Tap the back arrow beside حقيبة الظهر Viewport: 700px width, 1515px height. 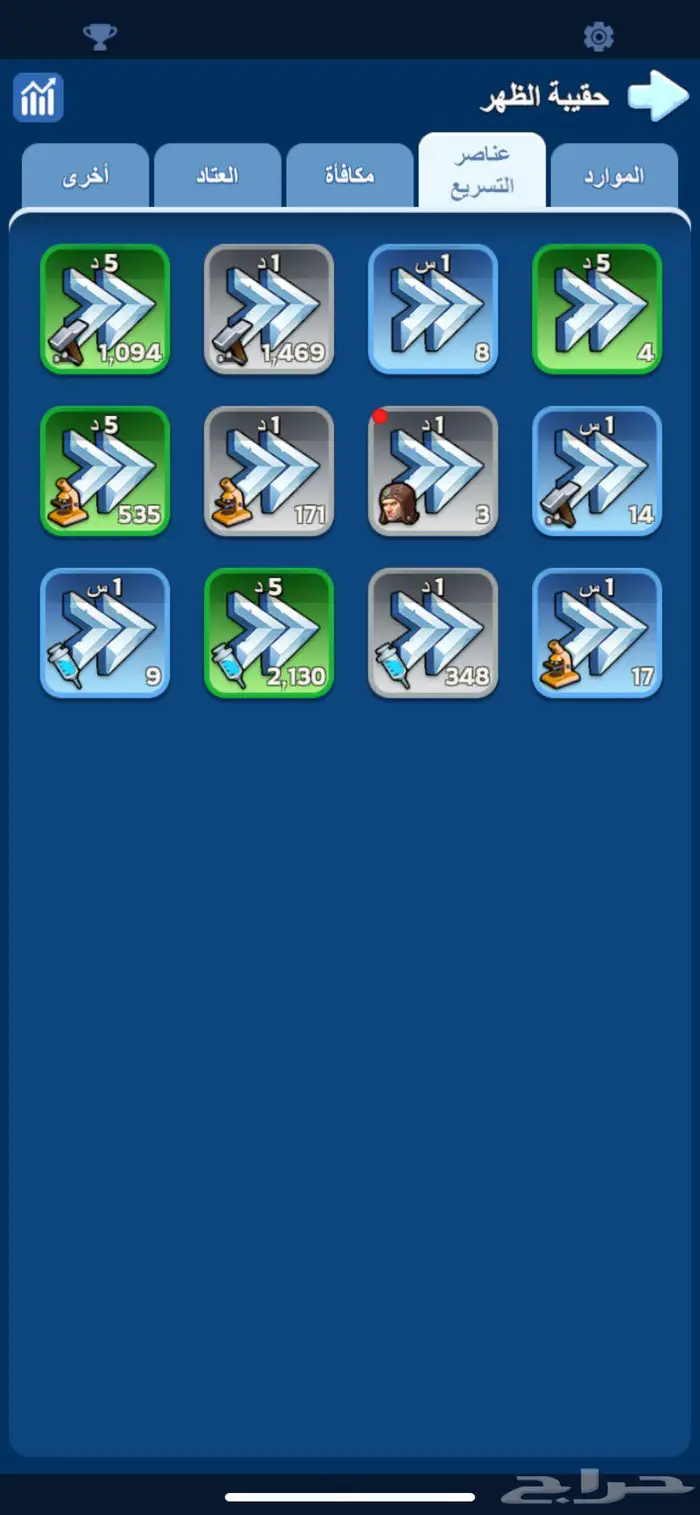tap(657, 97)
